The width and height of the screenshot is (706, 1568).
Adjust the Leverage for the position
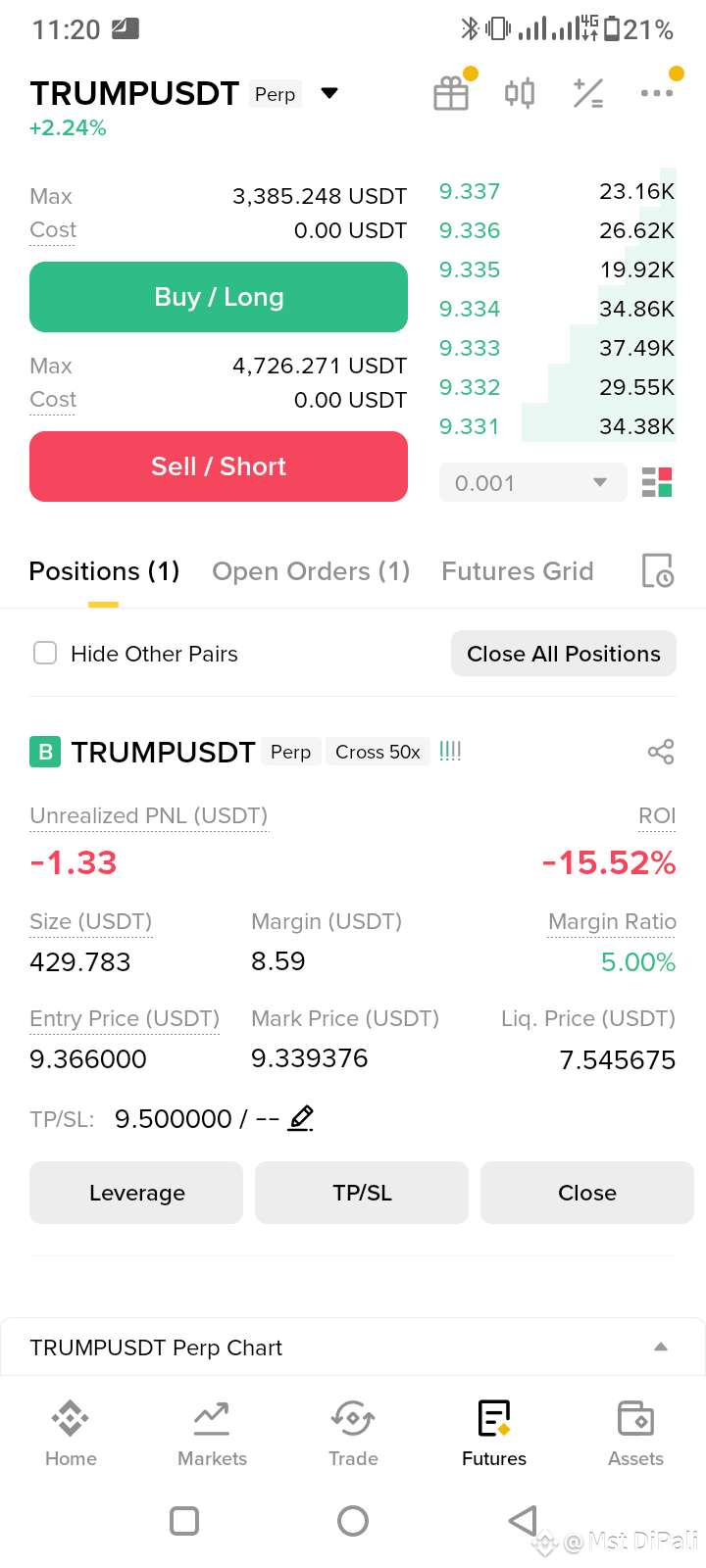click(x=136, y=1193)
